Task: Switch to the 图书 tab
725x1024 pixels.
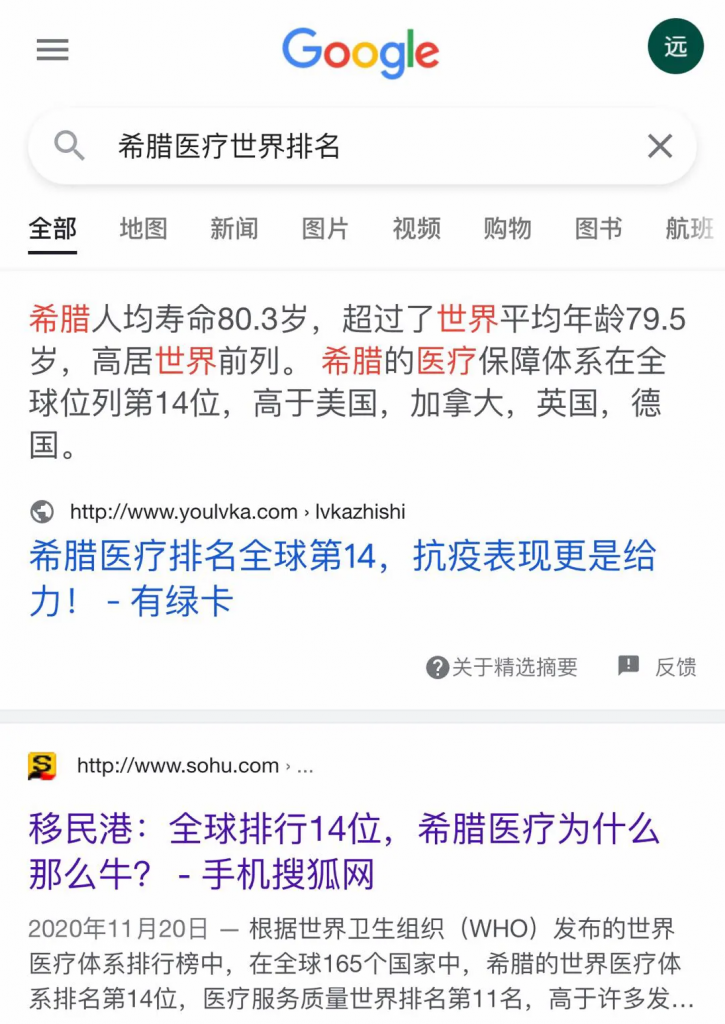Action: [598, 229]
